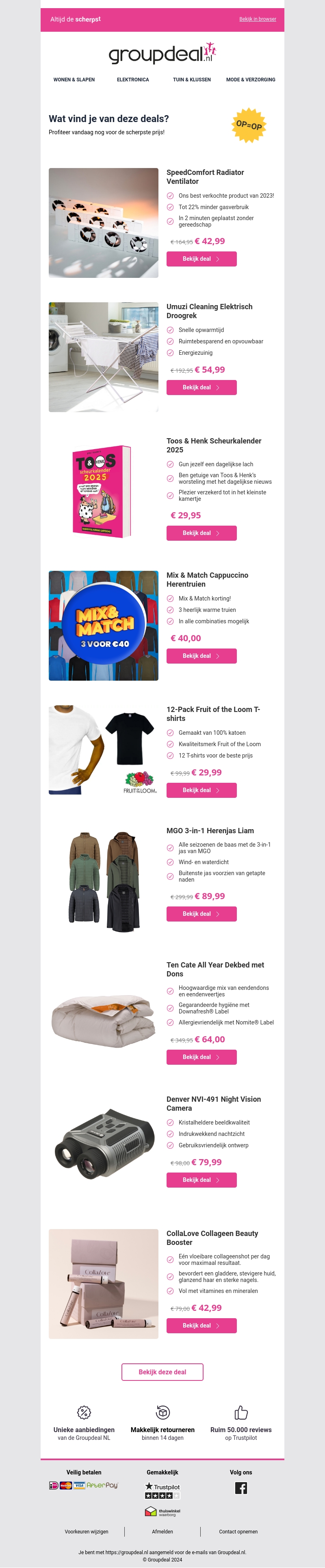325x1568 pixels.
Task: Open the 'Contact opnemen' link
Action: (x=238, y=1531)
